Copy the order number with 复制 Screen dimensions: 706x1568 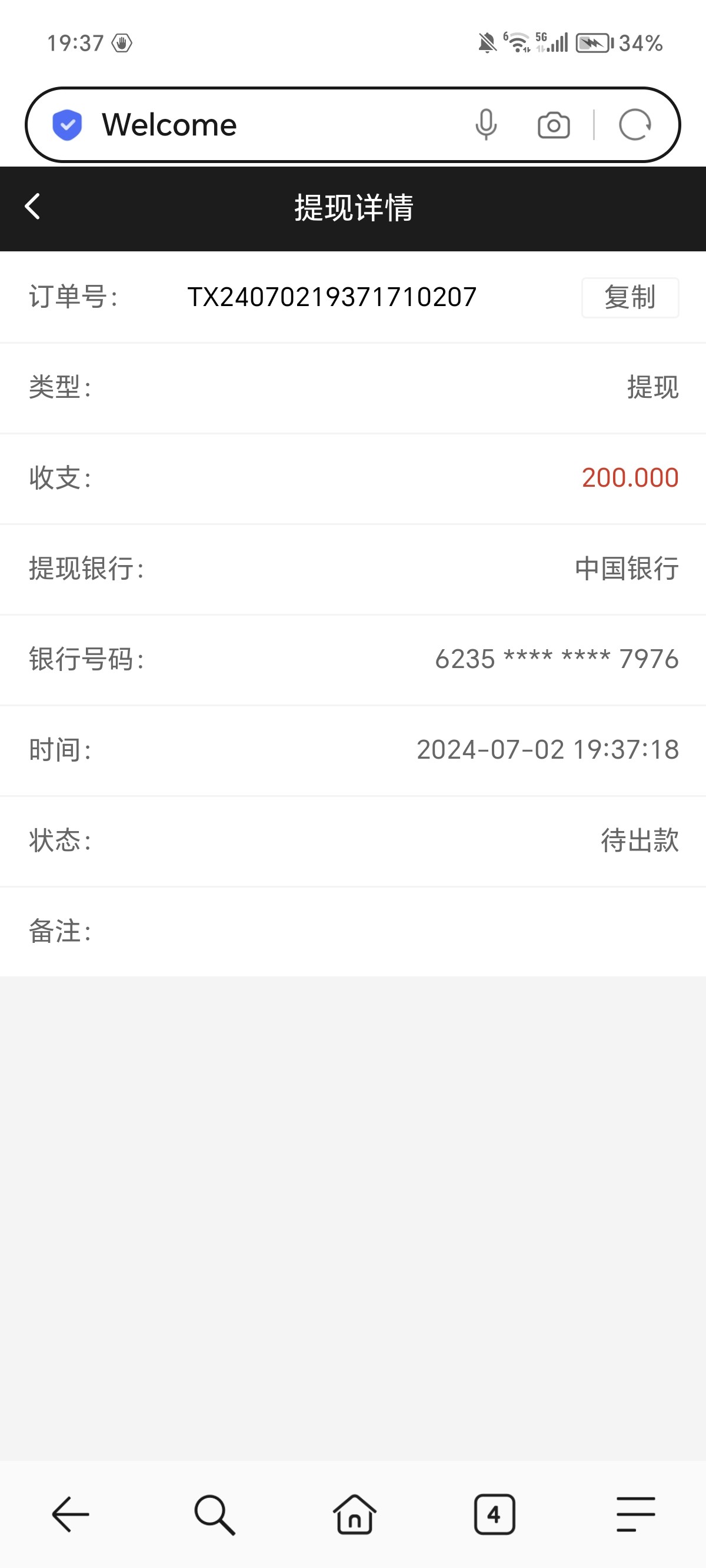(x=630, y=298)
